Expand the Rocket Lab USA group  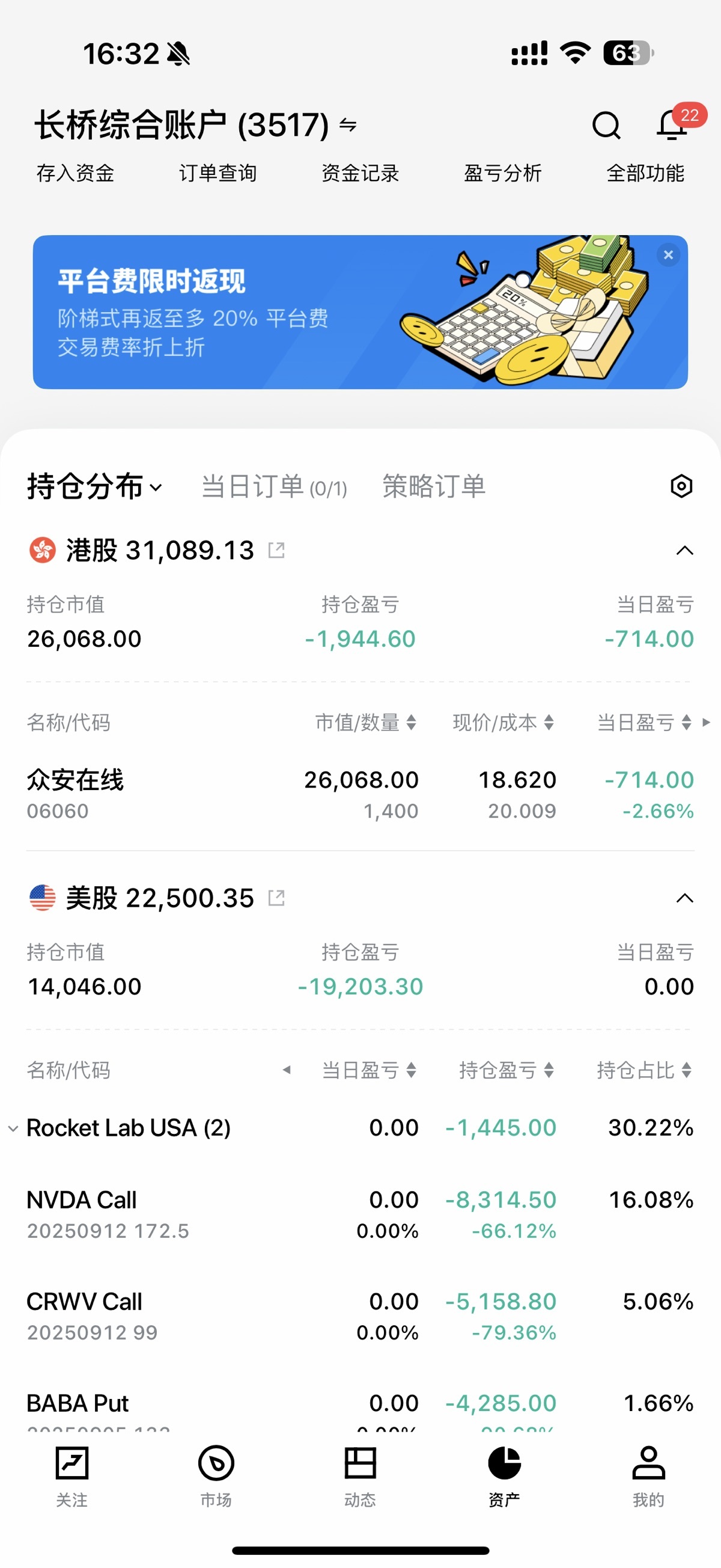pos(13,1129)
